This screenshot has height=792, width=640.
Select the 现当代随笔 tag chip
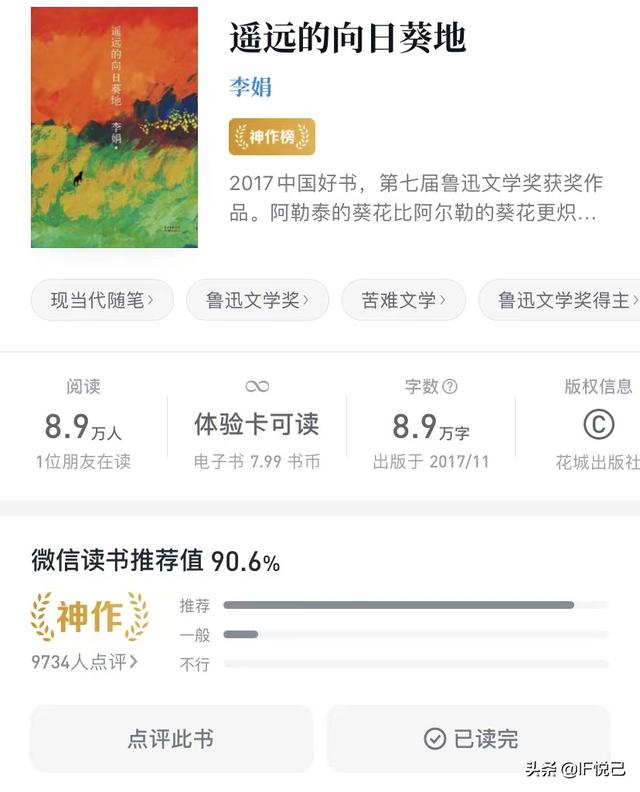click(102, 300)
